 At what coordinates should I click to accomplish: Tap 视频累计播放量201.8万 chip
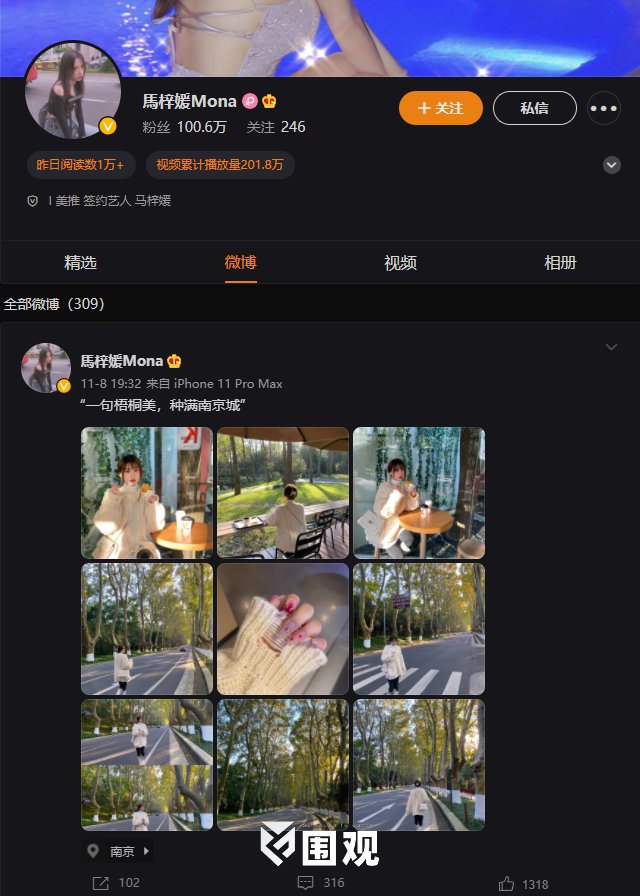click(x=220, y=165)
